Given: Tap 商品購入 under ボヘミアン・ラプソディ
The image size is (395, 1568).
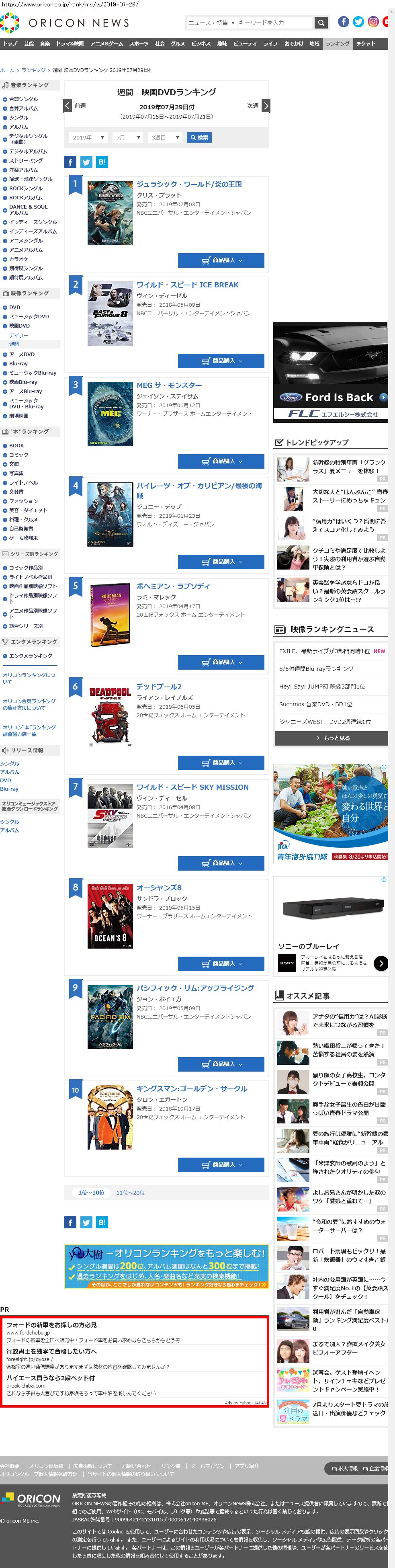Looking at the screenshot, I should pyautogui.click(x=221, y=662).
